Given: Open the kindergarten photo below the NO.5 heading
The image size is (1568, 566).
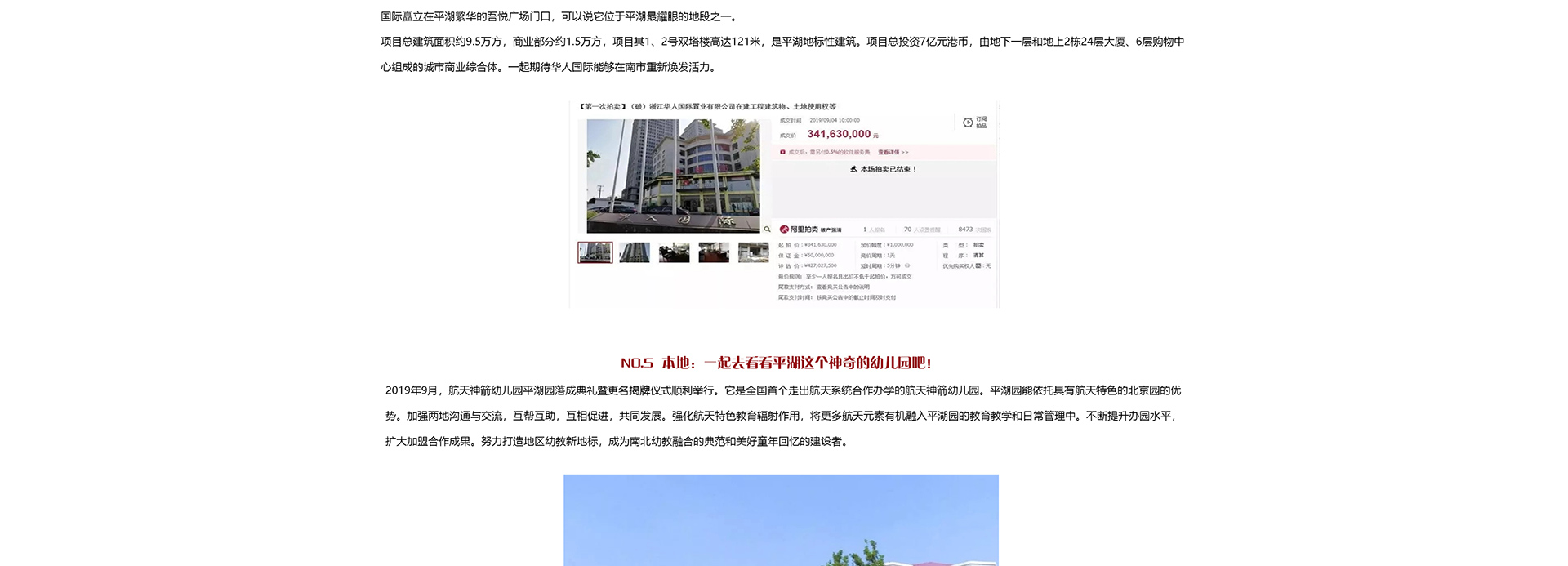Looking at the screenshot, I should click(x=781, y=519).
